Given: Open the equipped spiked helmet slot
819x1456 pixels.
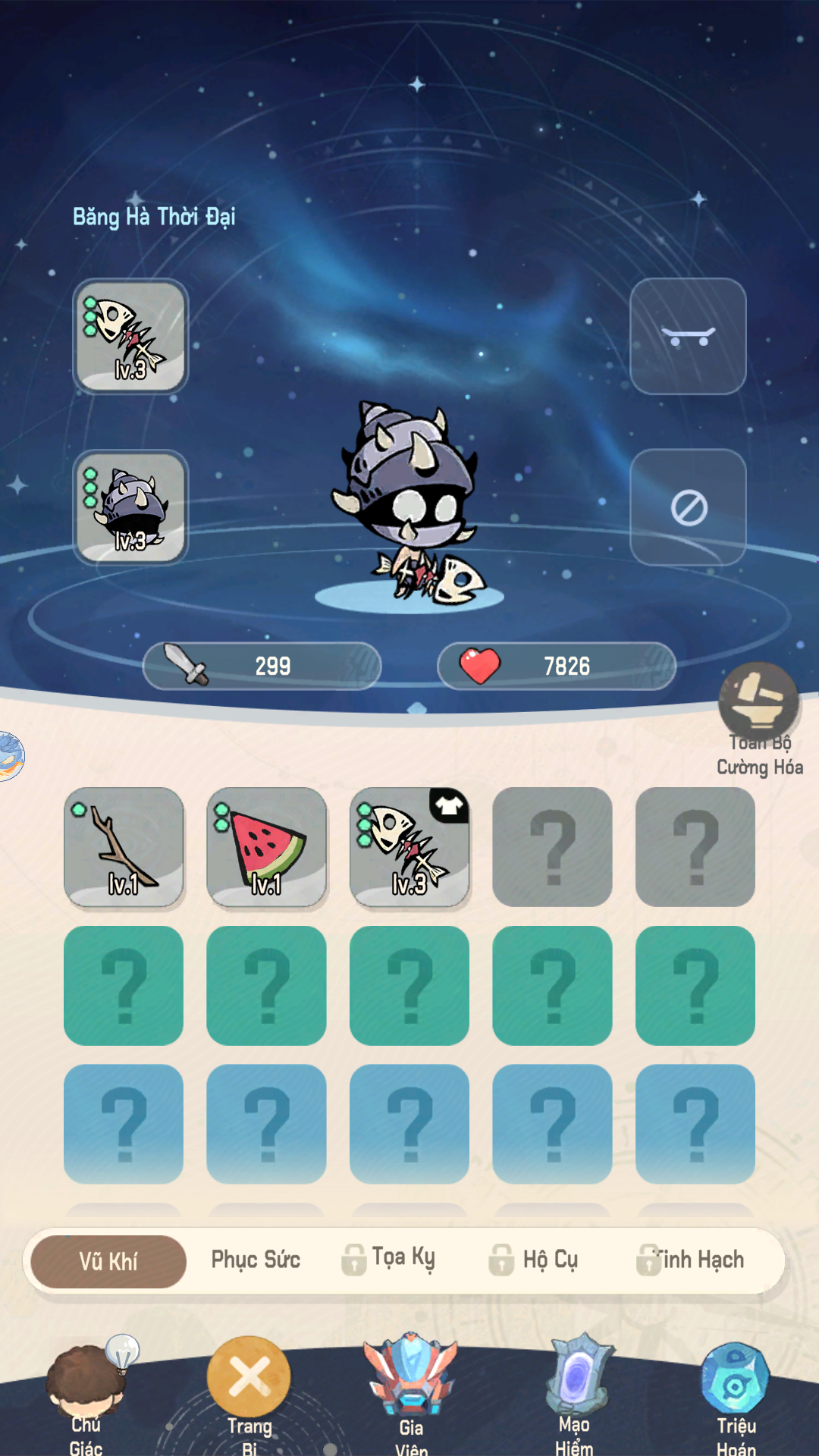Looking at the screenshot, I should point(130,507).
